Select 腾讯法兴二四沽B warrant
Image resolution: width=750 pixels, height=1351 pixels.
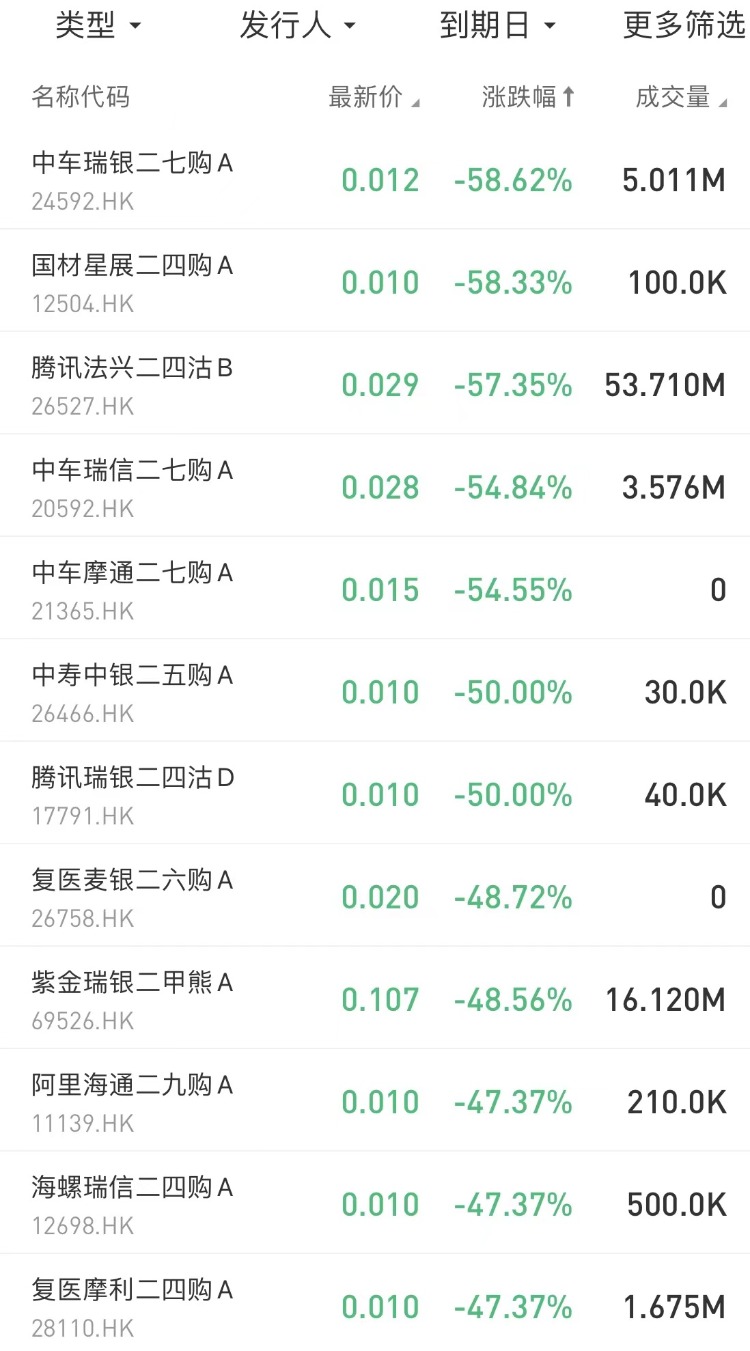pos(375,385)
